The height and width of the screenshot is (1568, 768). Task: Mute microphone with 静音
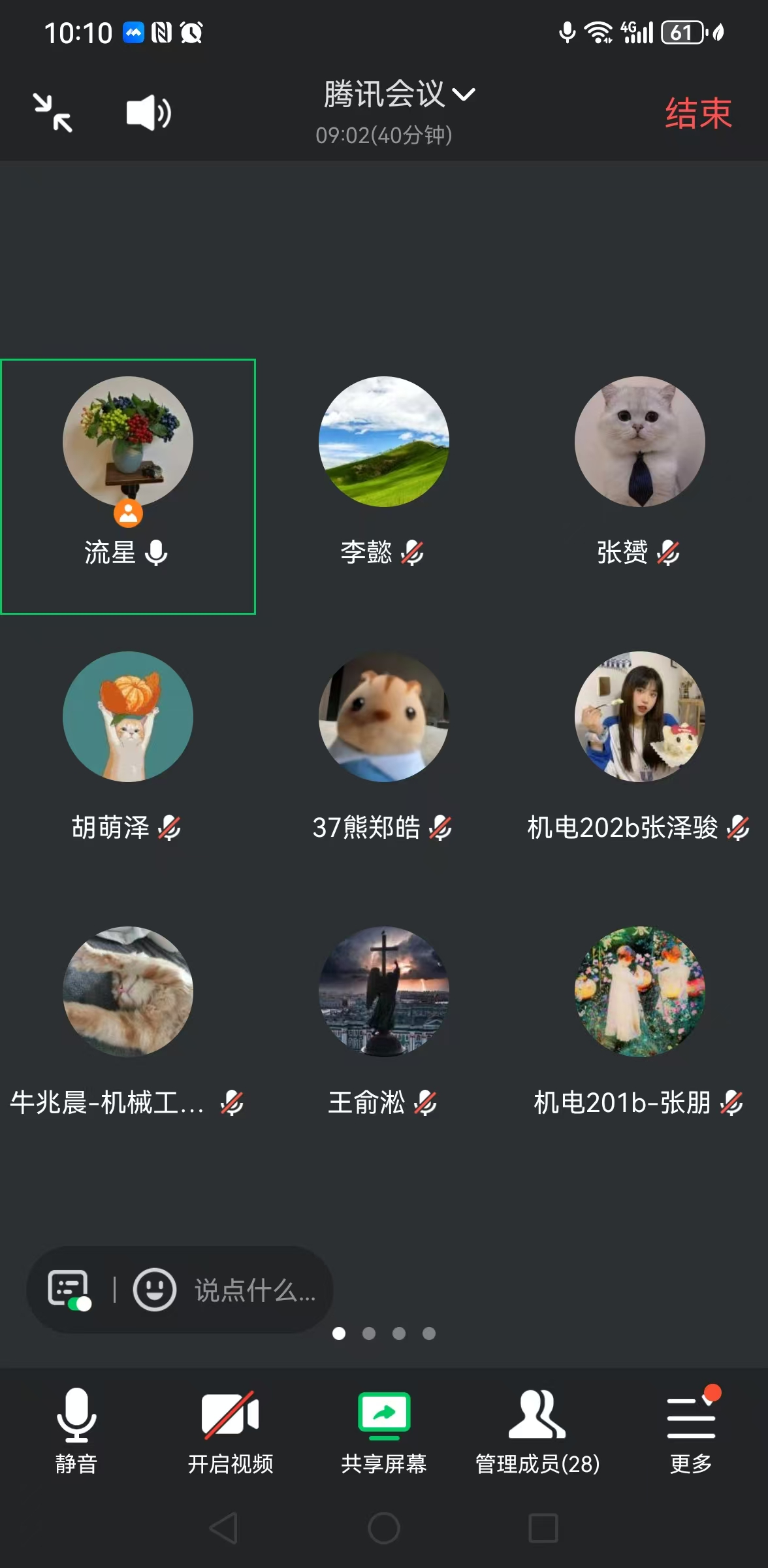76,1431
